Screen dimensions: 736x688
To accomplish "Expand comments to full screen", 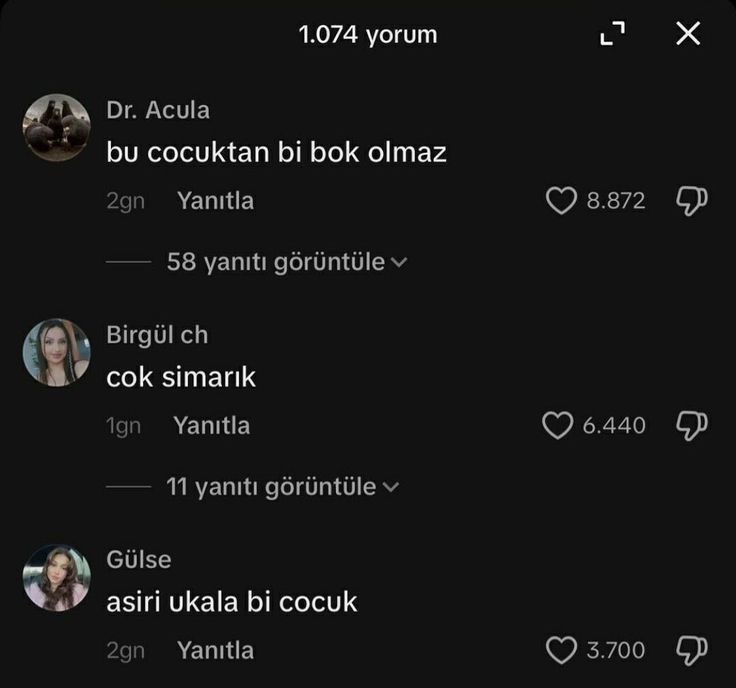I will pyautogui.click(x=612, y=35).
